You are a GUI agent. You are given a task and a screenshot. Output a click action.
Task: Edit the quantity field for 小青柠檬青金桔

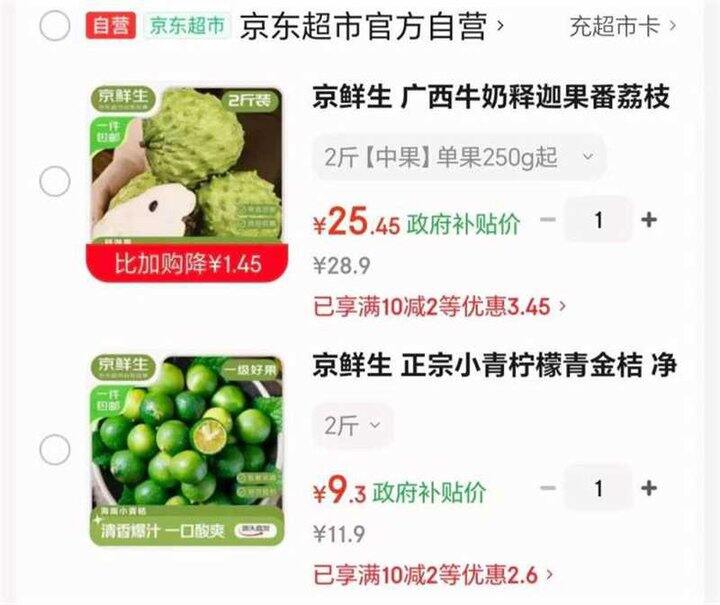click(598, 488)
